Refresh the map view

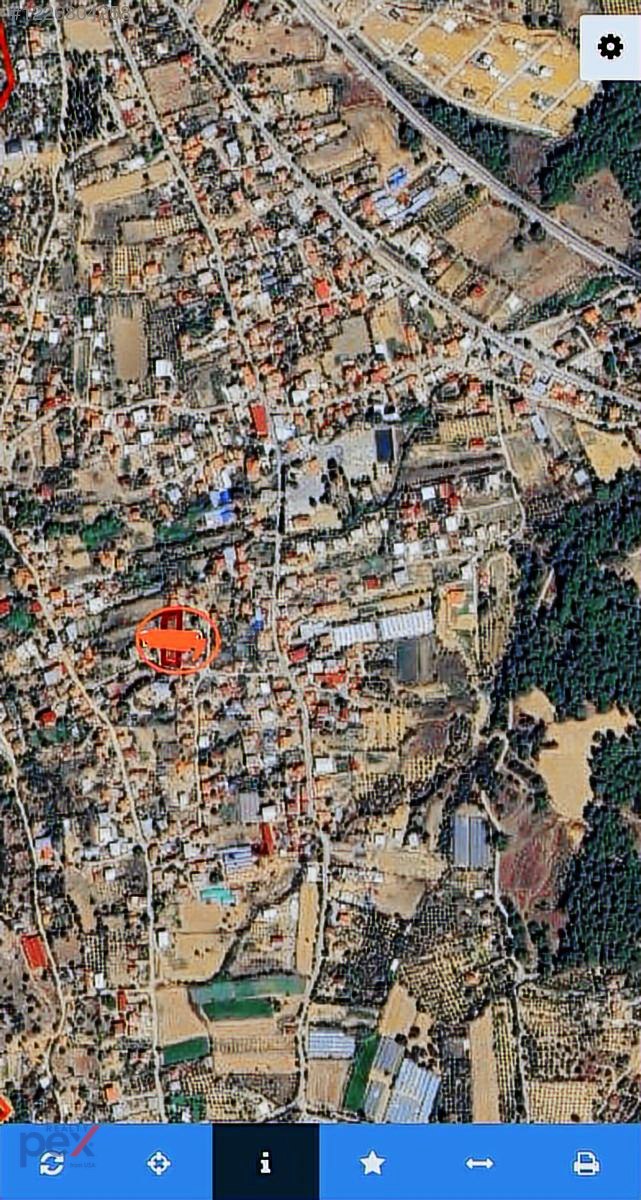click(52, 1163)
